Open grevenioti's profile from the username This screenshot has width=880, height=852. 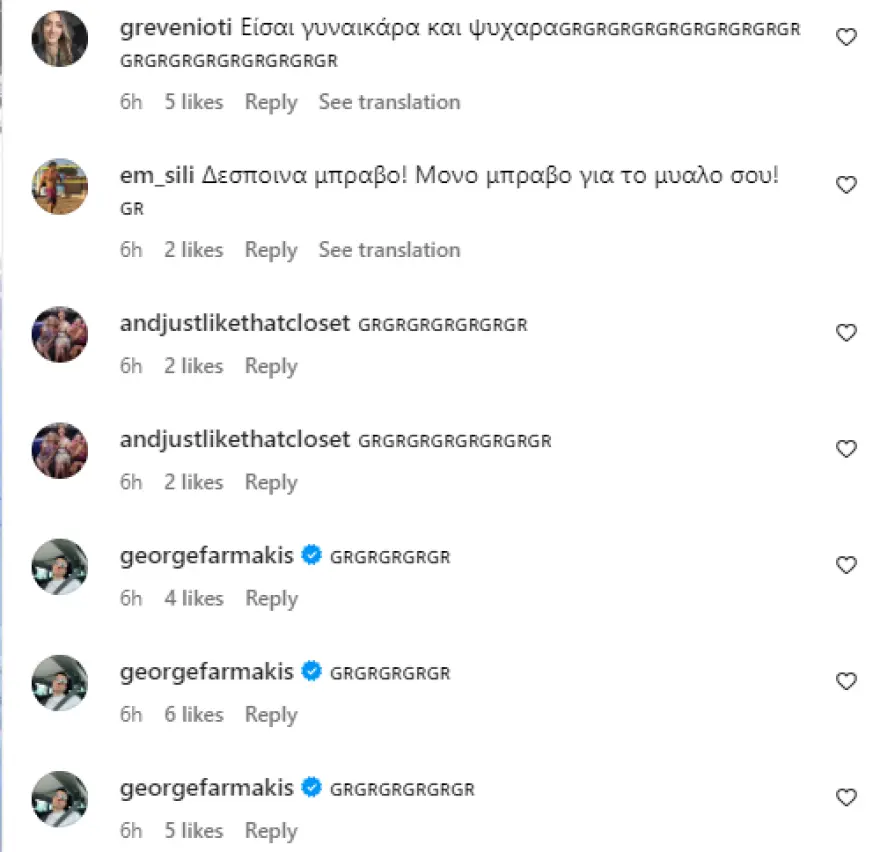coord(177,29)
